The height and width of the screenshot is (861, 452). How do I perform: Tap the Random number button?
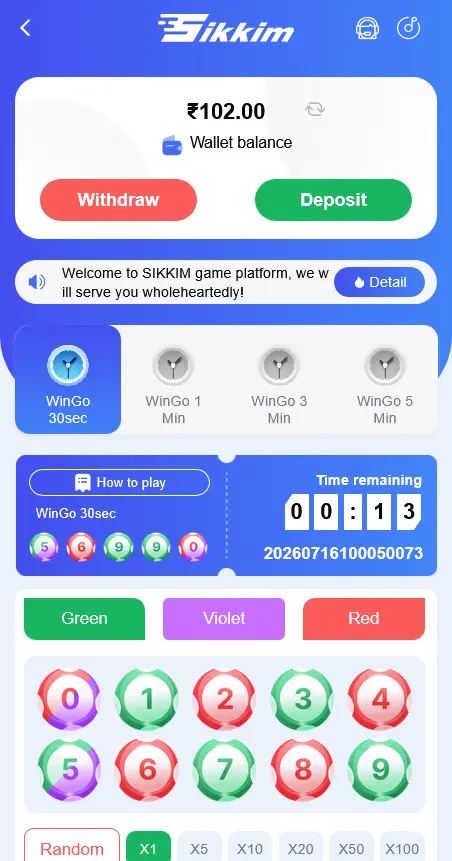coord(72,846)
